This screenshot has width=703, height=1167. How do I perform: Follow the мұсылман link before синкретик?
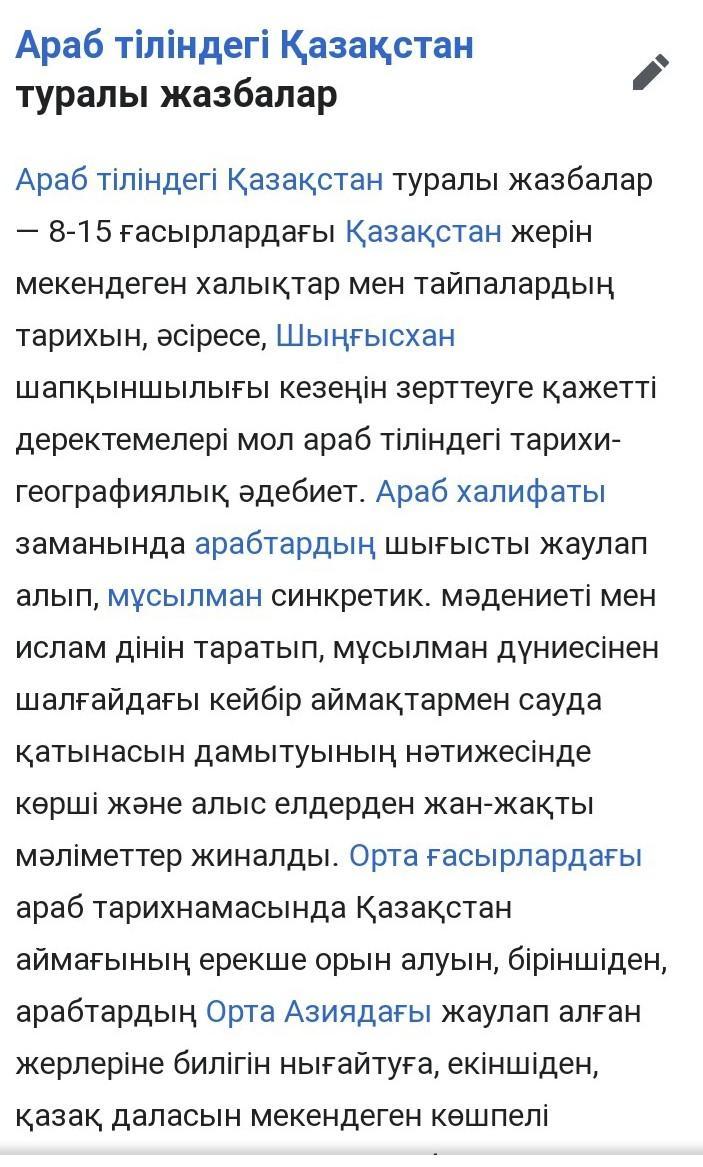(184, 596)
